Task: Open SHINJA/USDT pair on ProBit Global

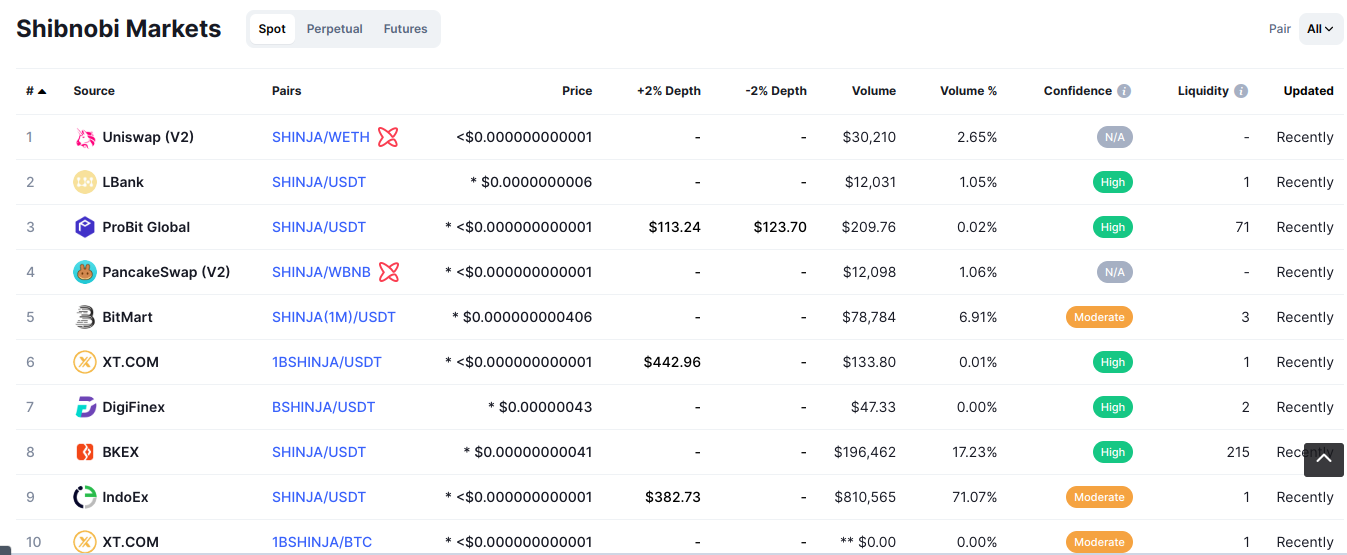Action: point(319,227)
